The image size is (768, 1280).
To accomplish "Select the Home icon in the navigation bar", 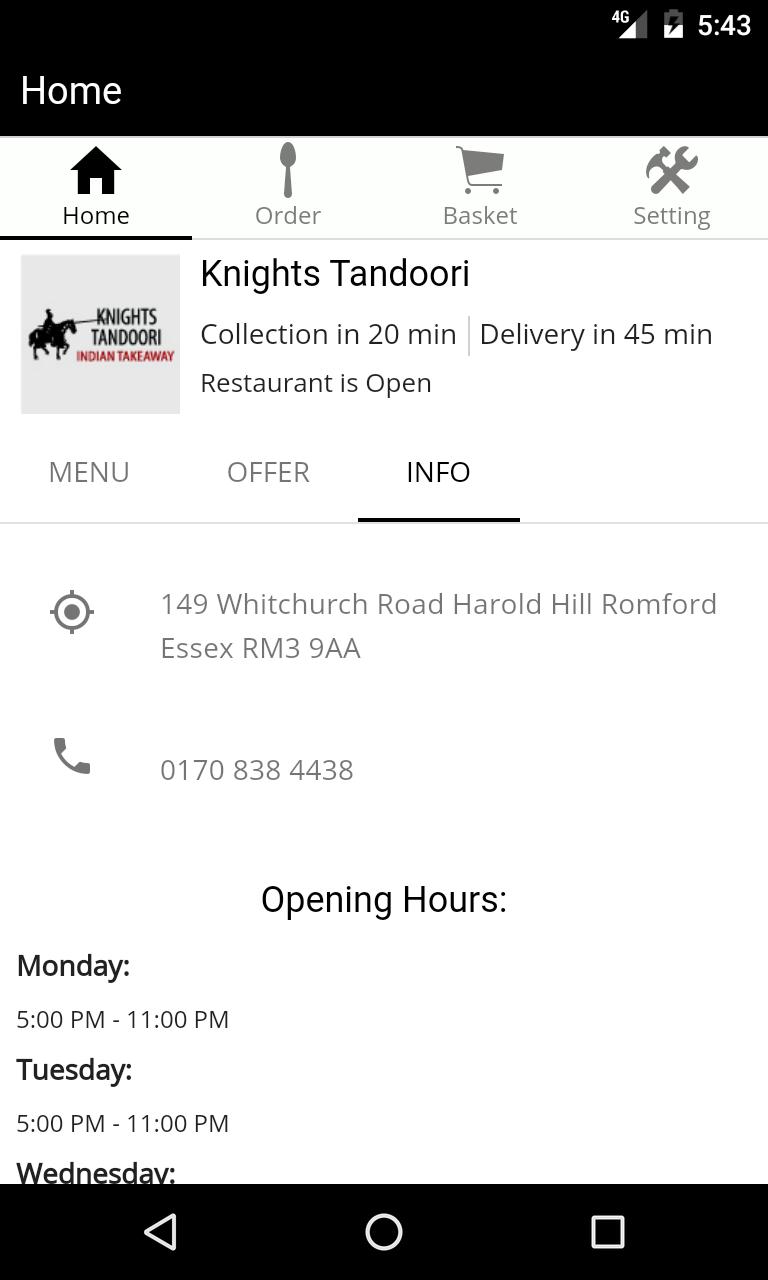I will [95, 169].
